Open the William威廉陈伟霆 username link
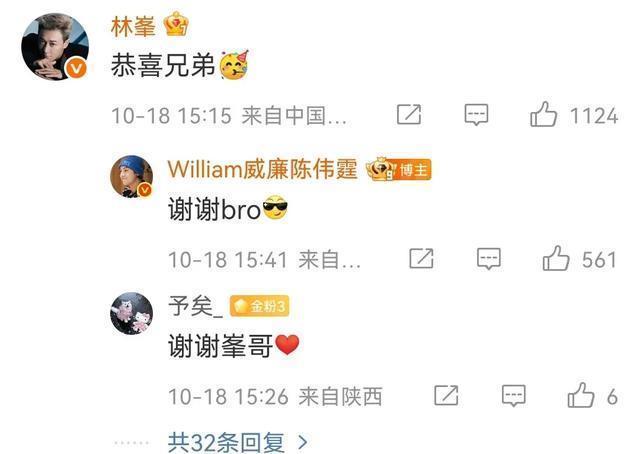The height and width of the screenshot is (454, 640). (x=262, y=169)
